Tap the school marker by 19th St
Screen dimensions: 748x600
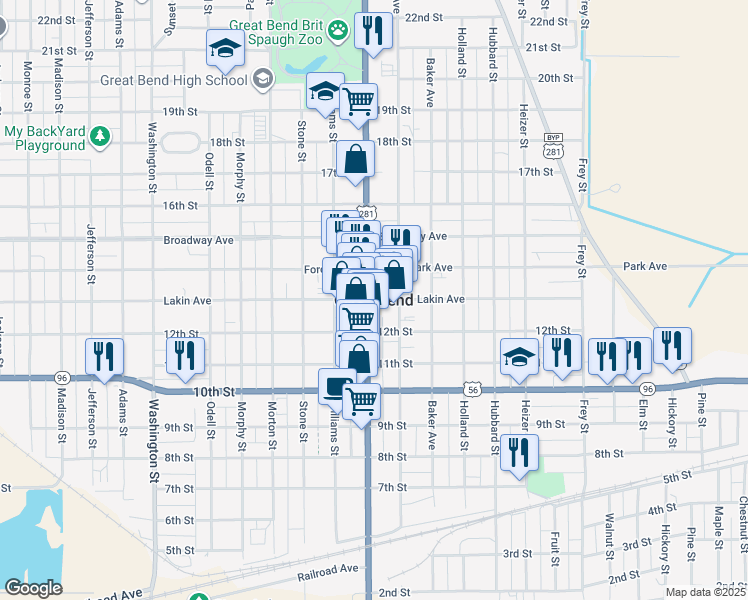coord(324,91)
